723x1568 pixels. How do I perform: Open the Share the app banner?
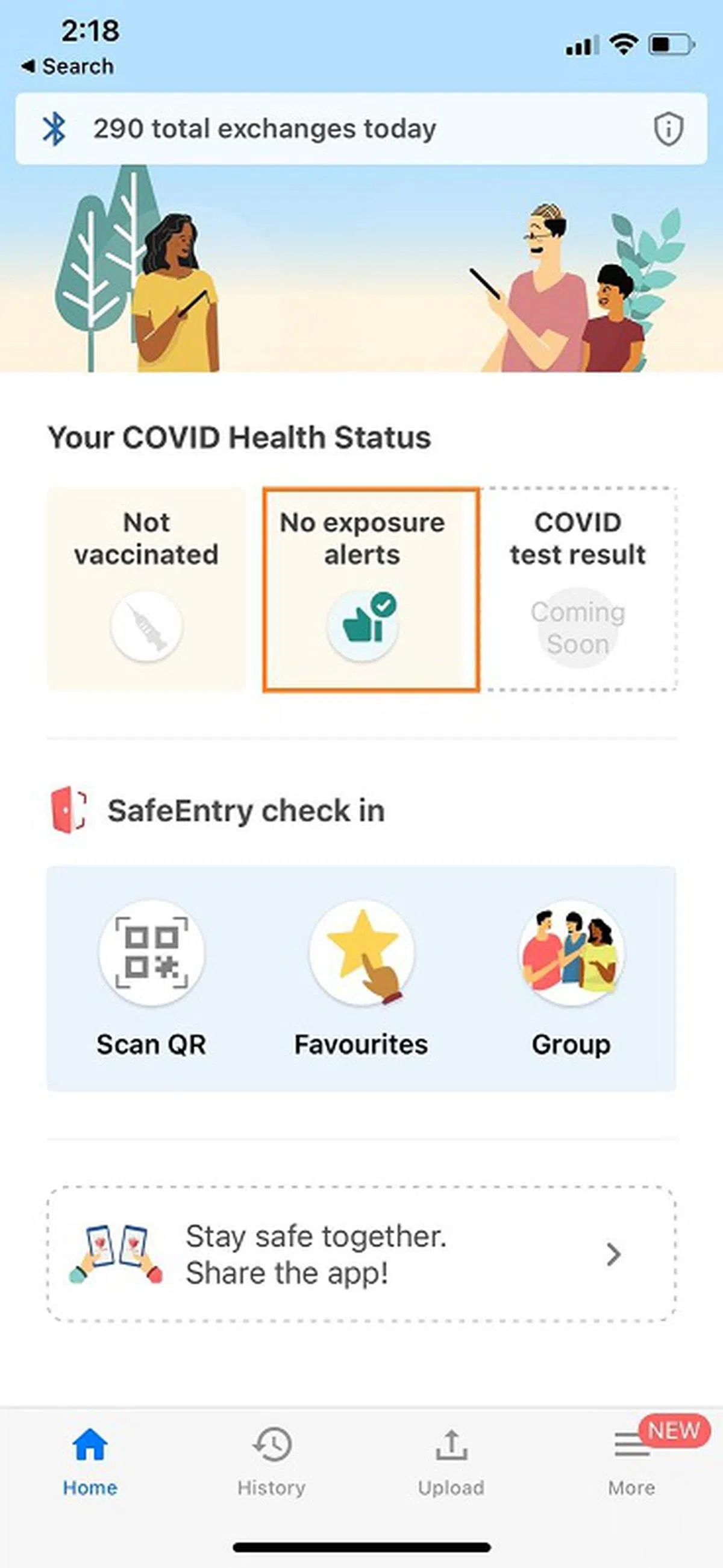click(361, 1254)
